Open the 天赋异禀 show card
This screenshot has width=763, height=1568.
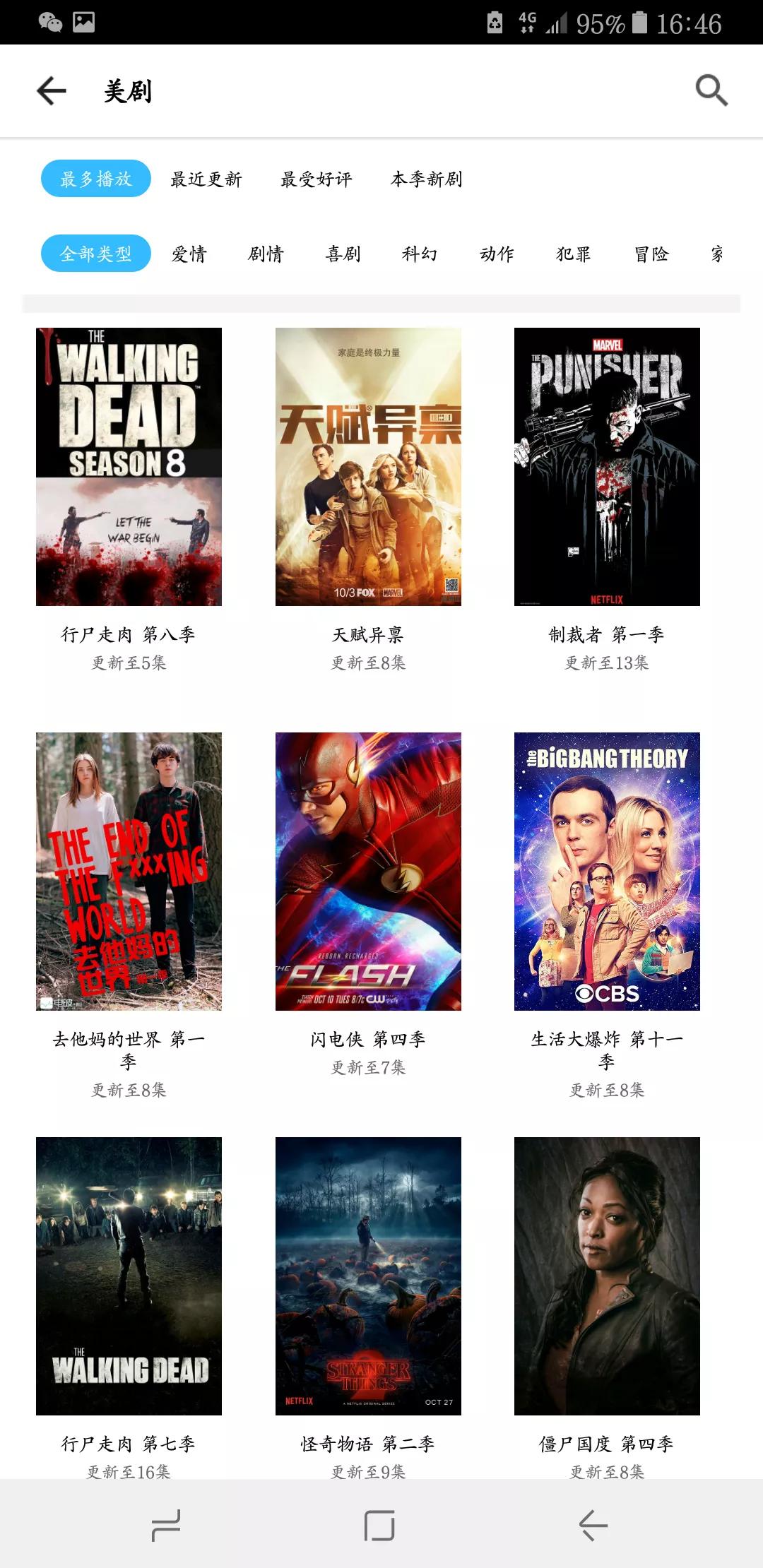368,466
